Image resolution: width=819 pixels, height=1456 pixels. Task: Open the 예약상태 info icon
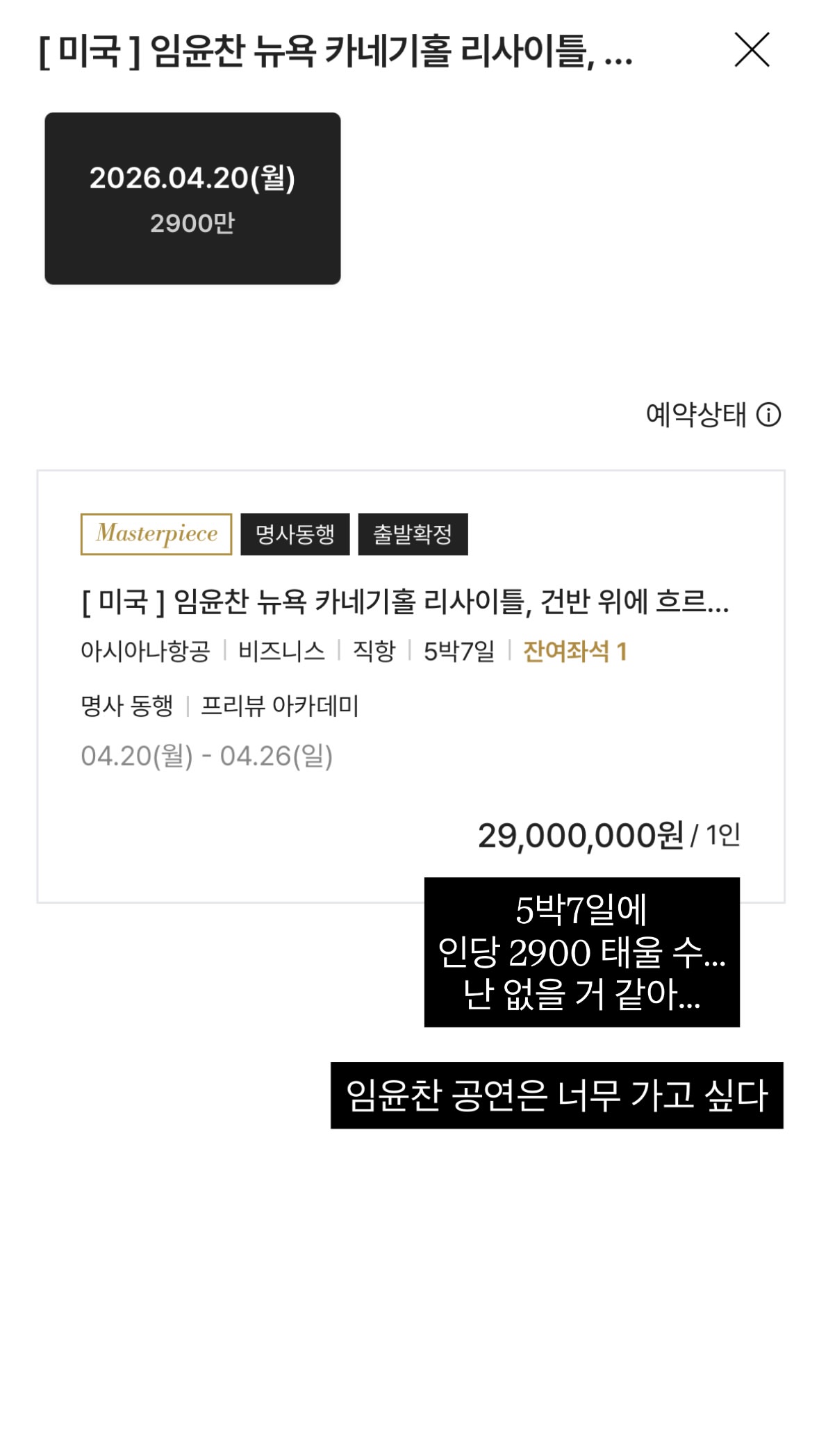768,415
